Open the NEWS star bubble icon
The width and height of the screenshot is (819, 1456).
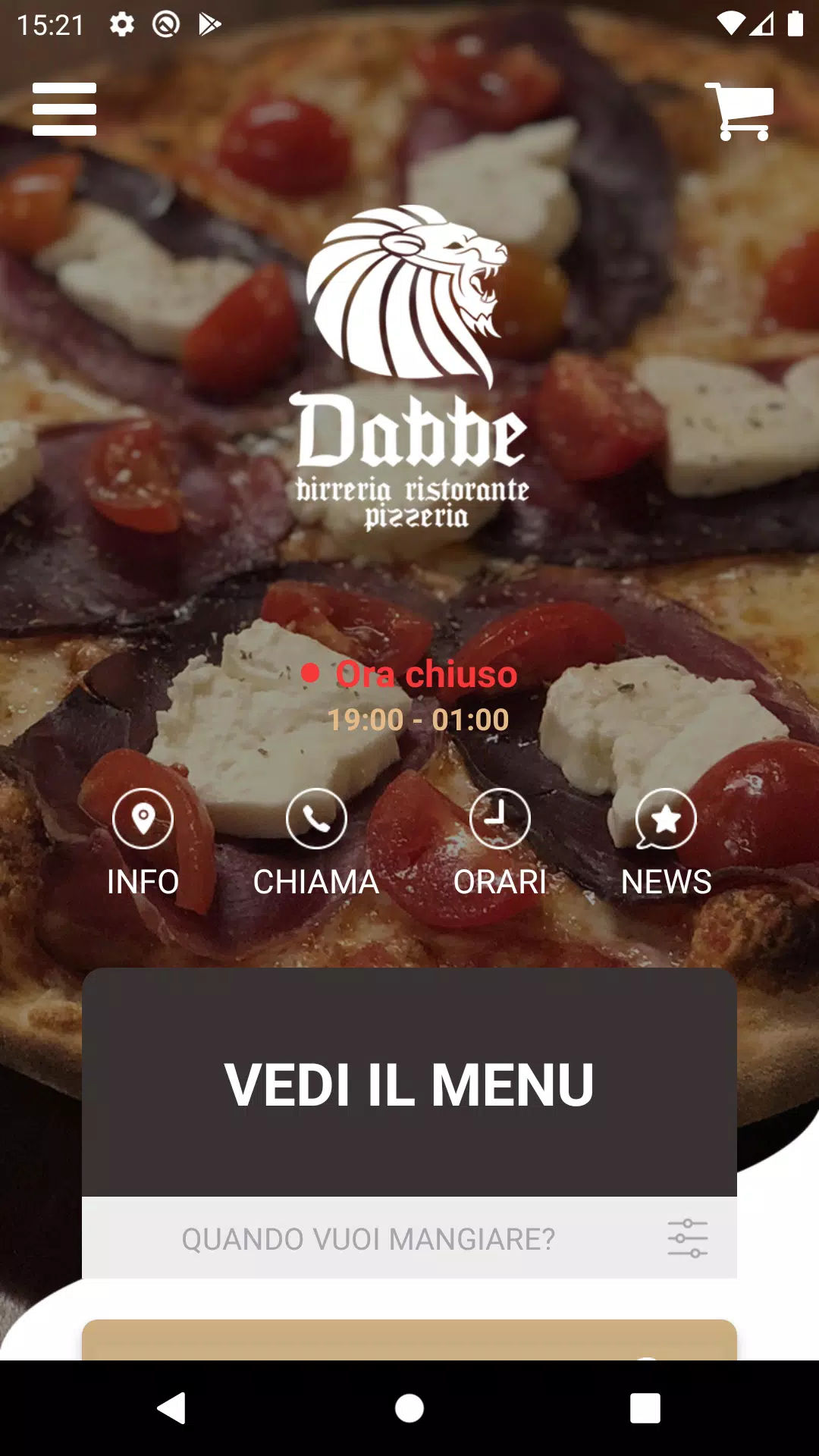tap(666, 819)
